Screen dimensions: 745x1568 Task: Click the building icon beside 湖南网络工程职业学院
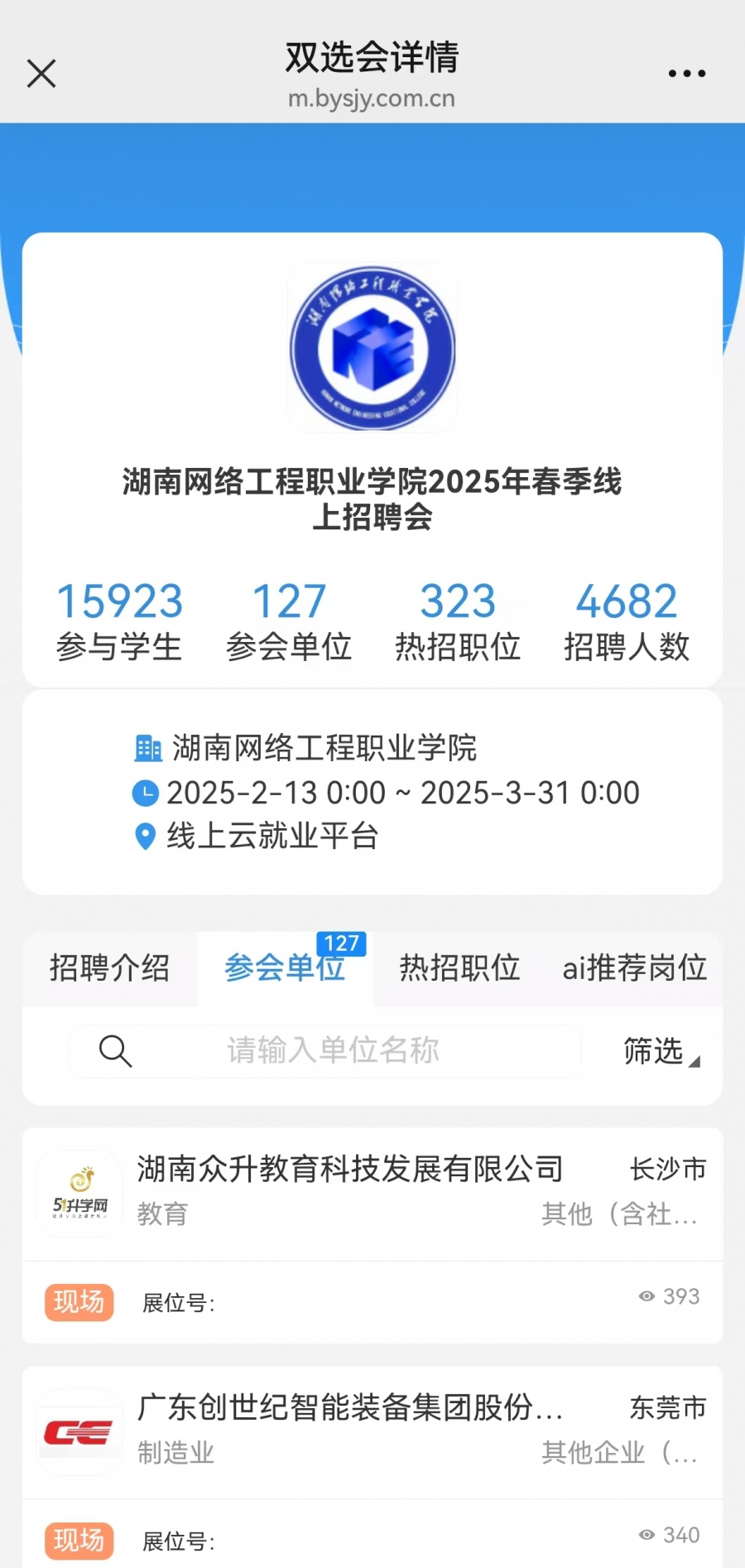pos(147,748)
